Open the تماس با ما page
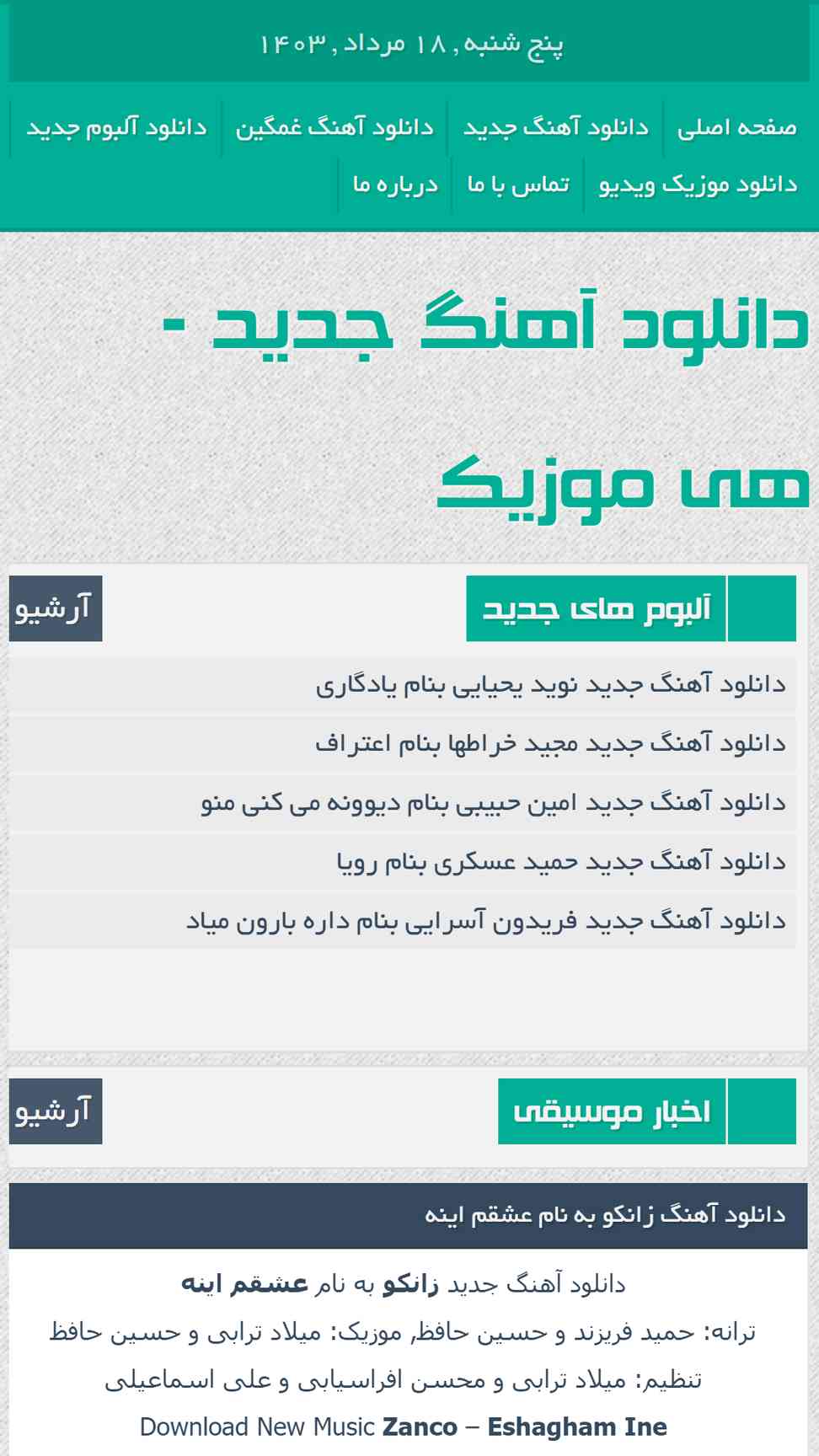The height and width of the screenshot is (1456, 819). click(518, 185)
